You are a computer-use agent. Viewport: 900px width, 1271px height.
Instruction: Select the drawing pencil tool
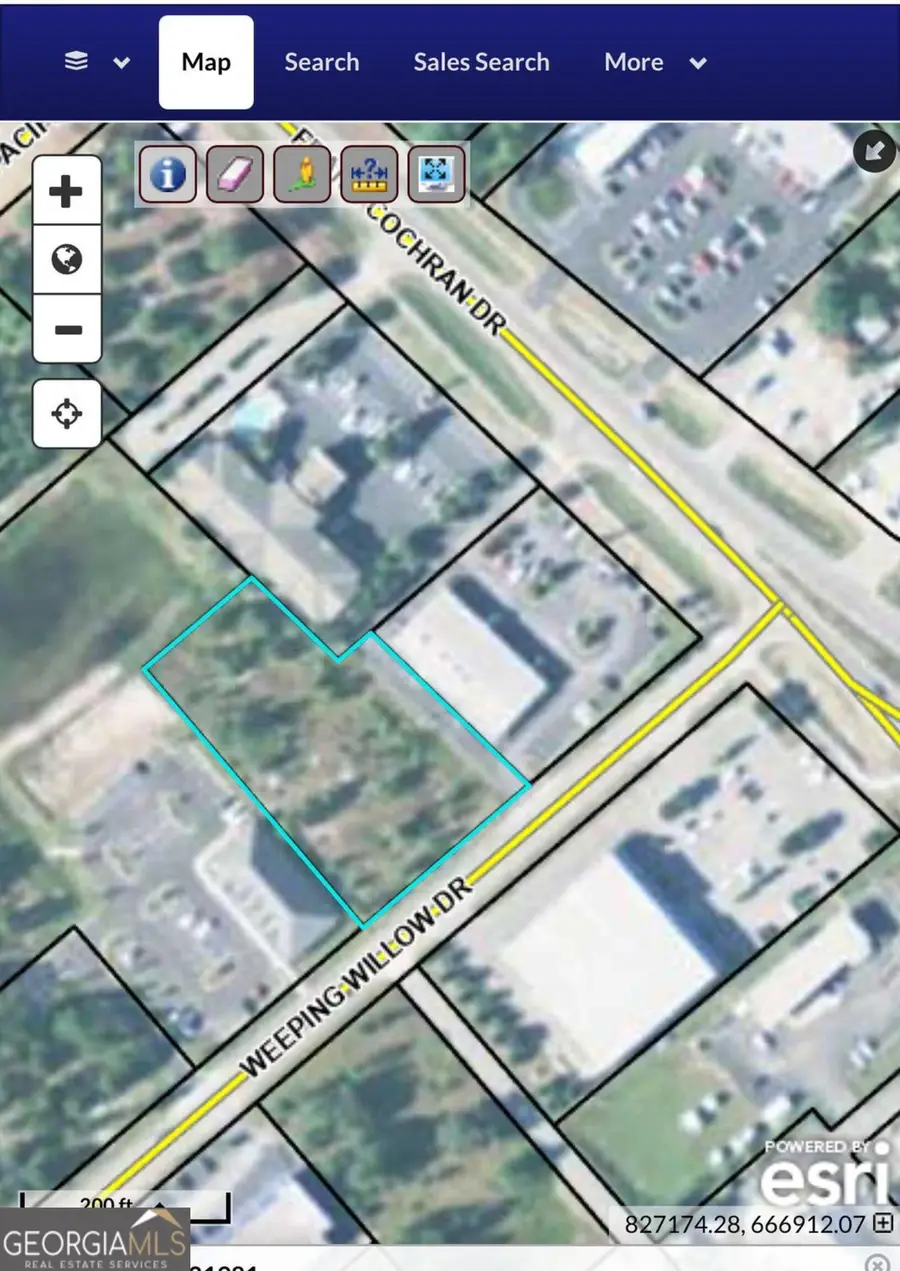click(x=302, y=174)
